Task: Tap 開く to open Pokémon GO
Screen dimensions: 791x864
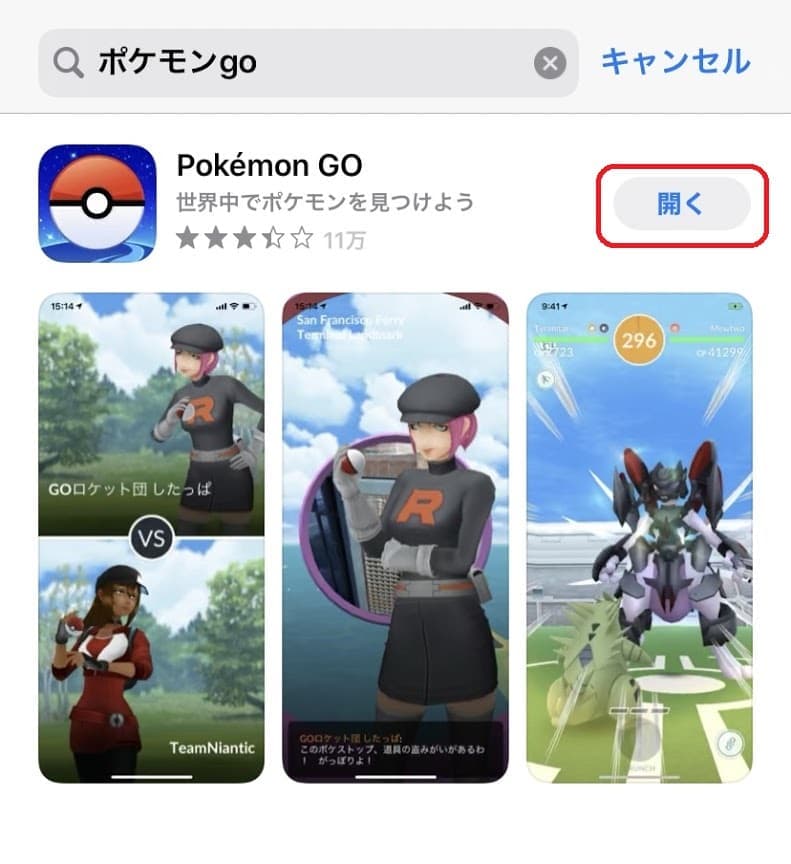Action: pos(681,203)
